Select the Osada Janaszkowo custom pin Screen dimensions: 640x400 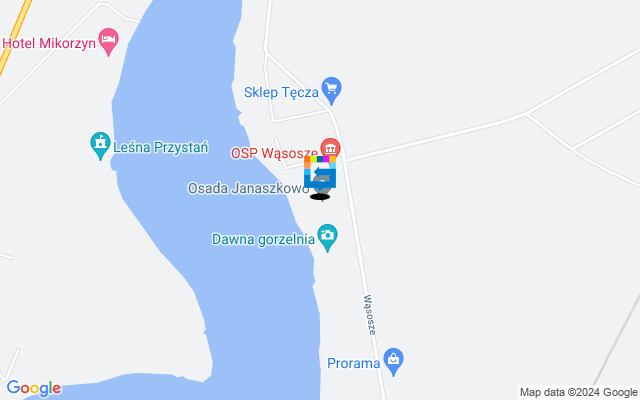[320, 175]
